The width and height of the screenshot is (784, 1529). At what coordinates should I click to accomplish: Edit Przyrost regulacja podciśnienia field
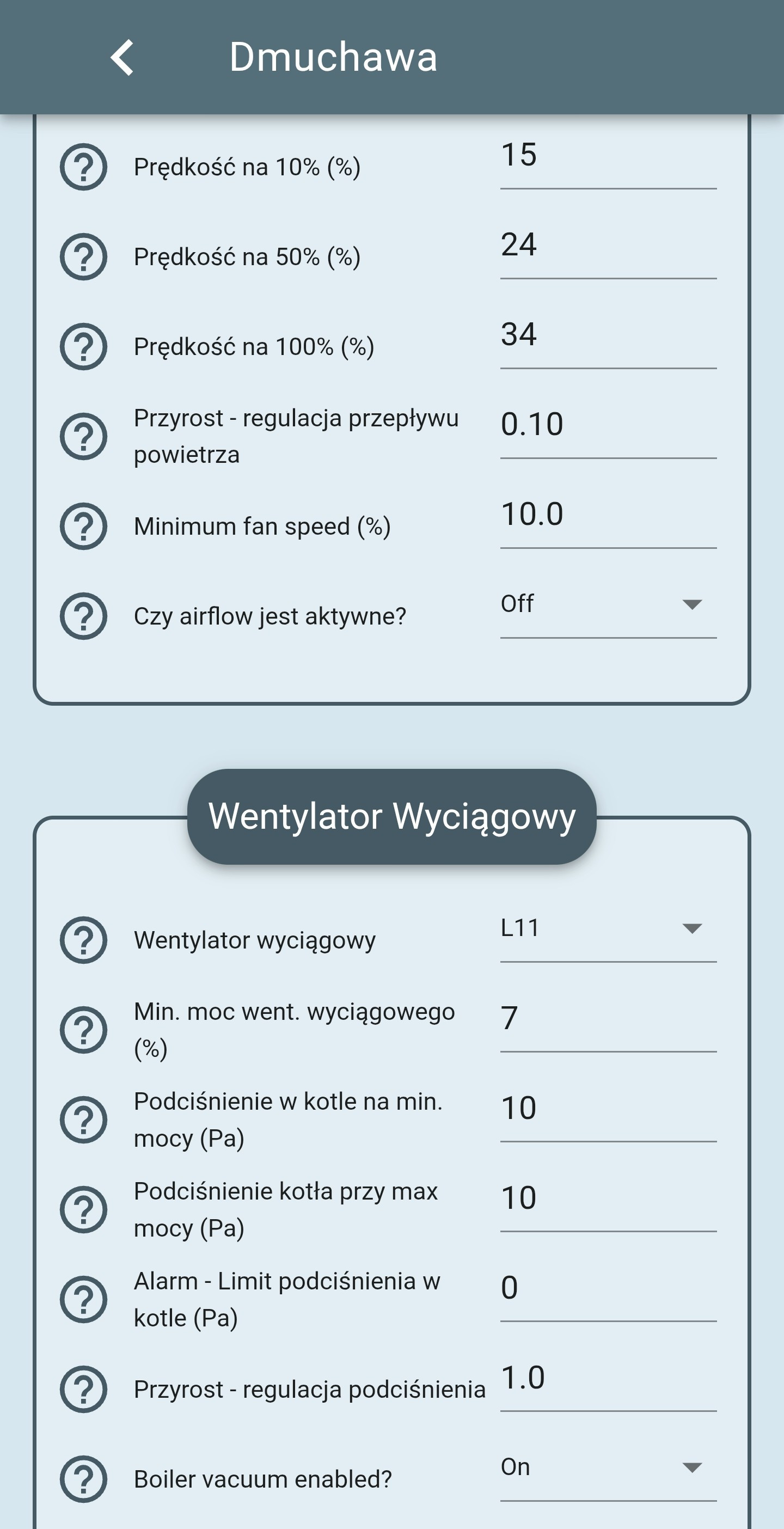click(607, 1378)
